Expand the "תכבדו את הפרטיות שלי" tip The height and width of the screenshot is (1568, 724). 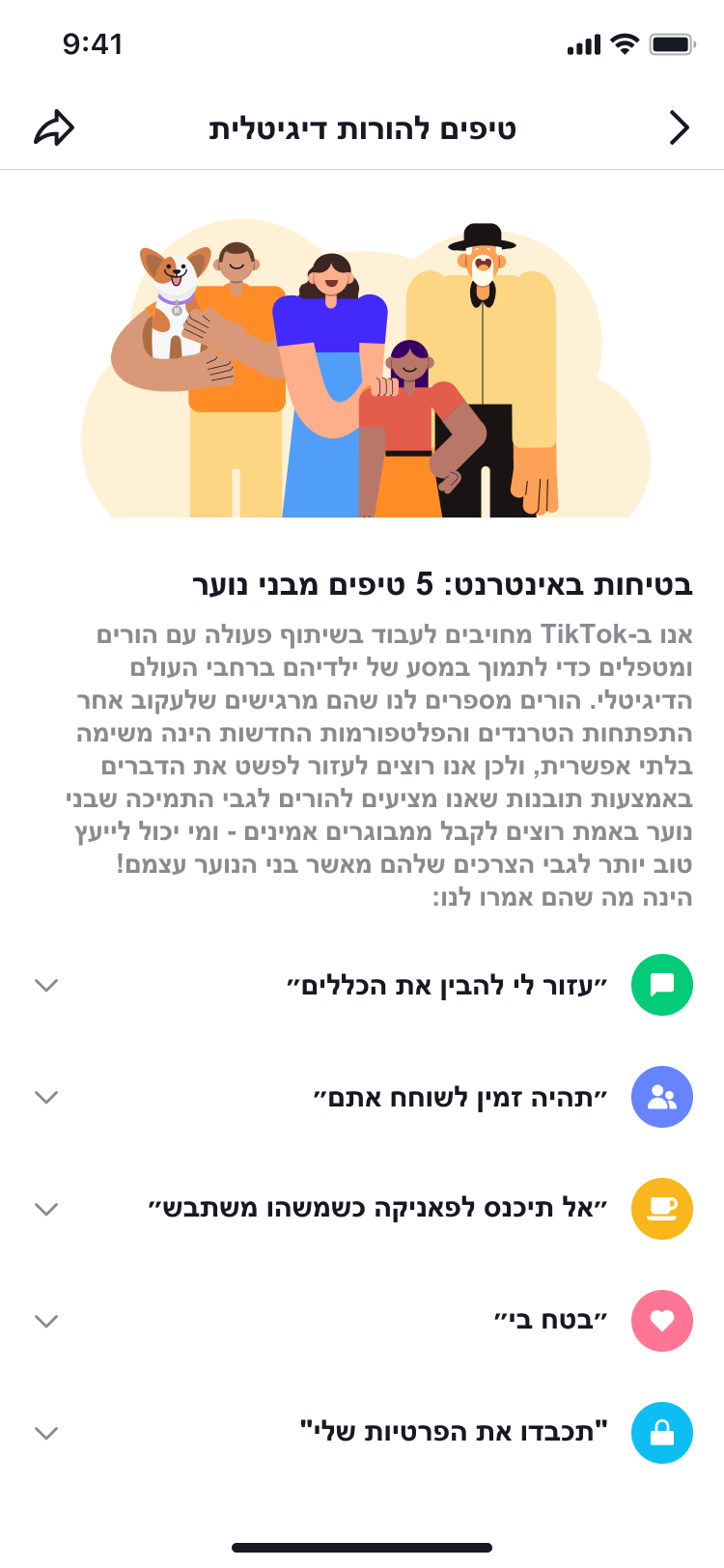(x=46, y=1433)
